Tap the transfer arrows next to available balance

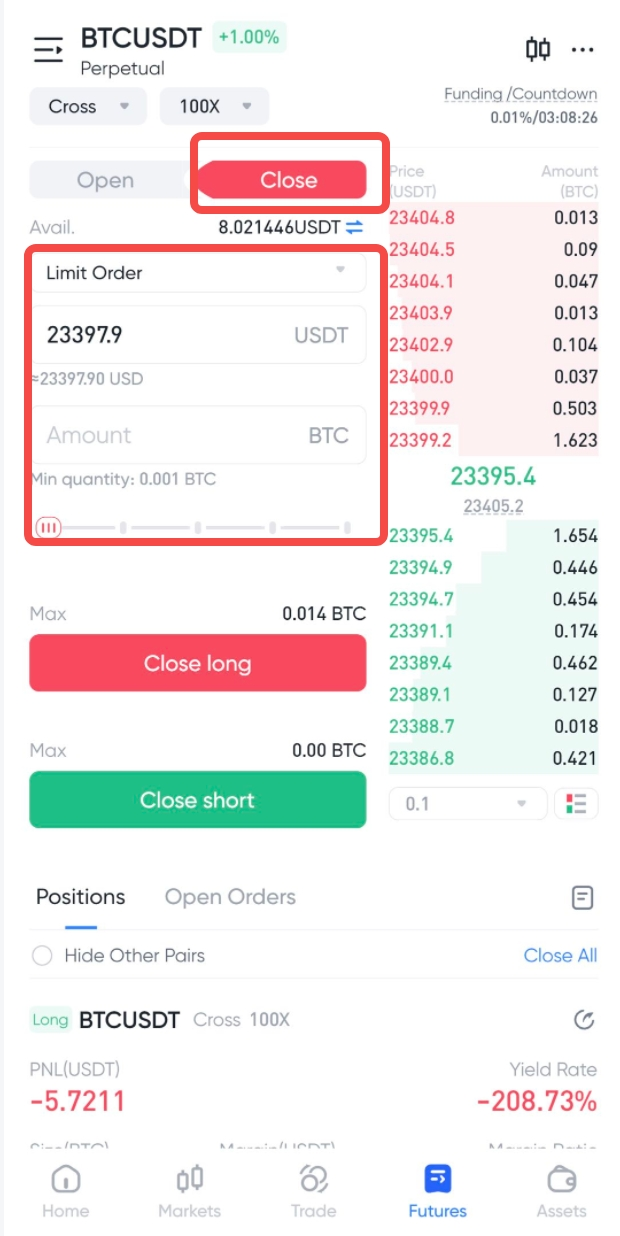tap(355, 227)
